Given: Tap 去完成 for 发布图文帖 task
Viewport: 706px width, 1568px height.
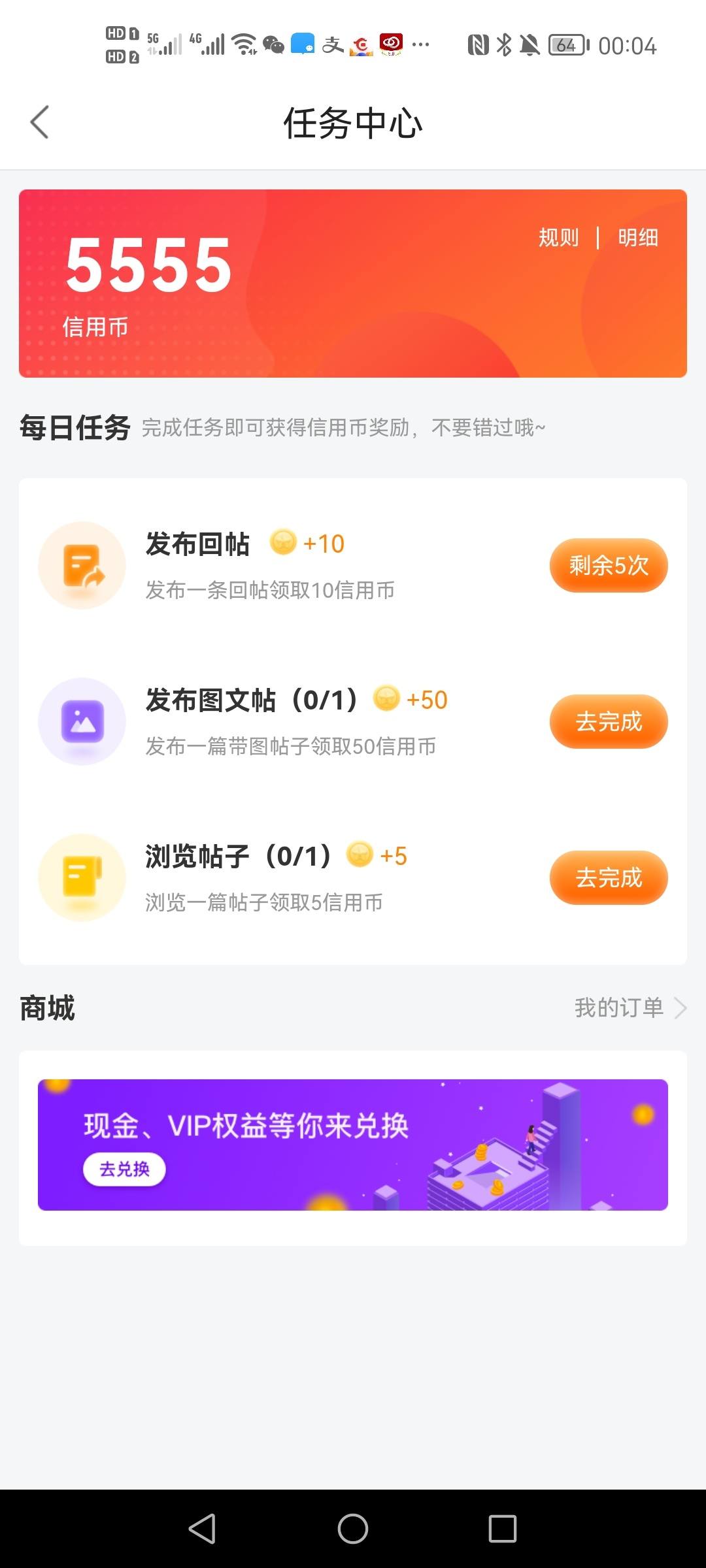Looking at the screenshot, I should pos(609,721).
